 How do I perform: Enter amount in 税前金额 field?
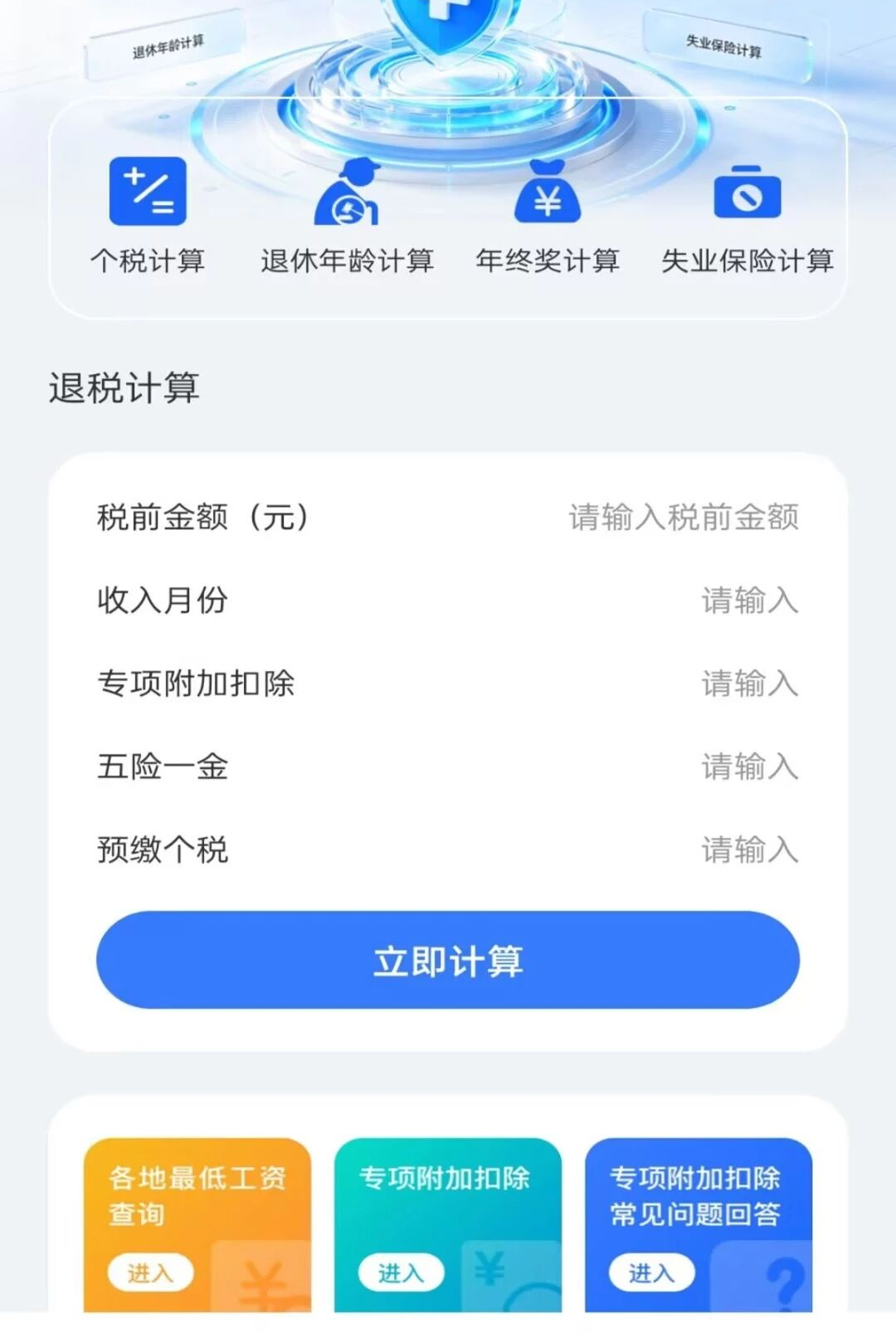click(448, 517)
